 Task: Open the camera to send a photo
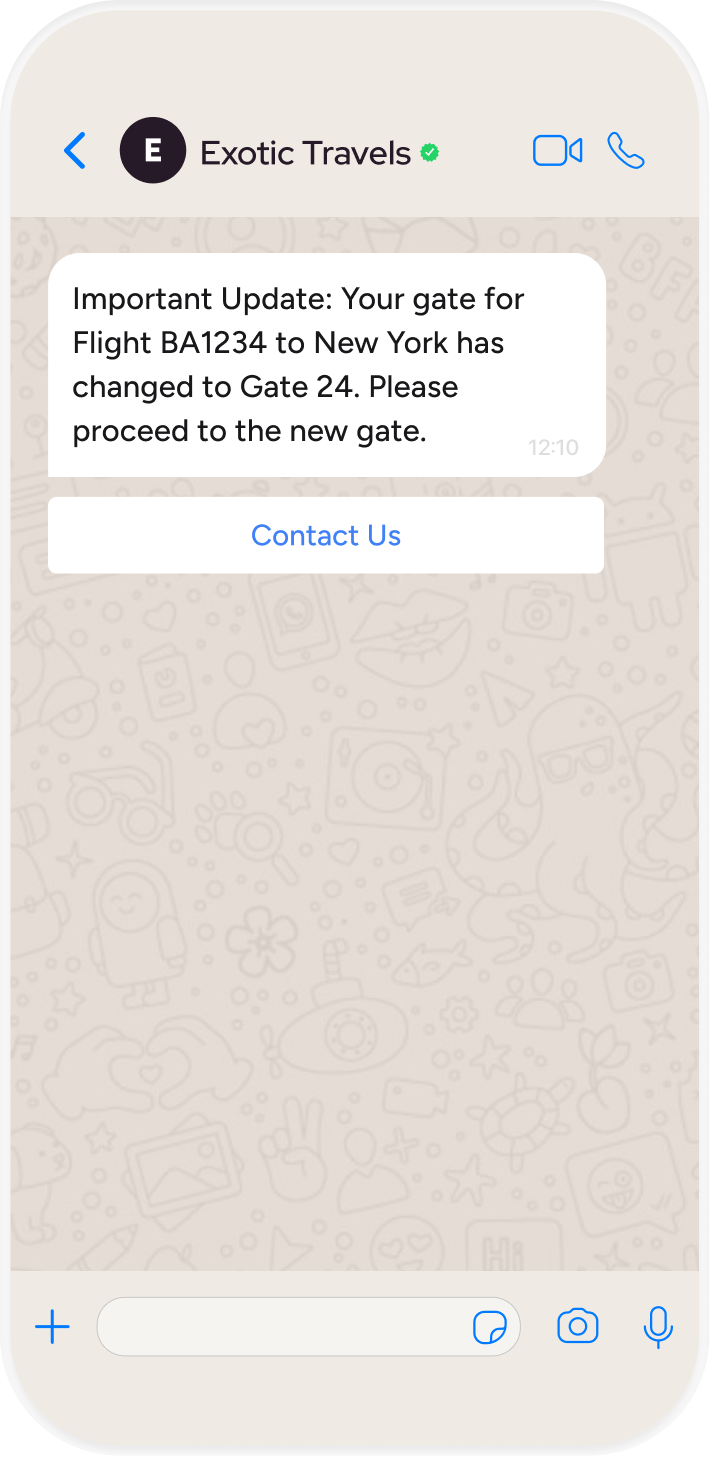(577, 1327)
